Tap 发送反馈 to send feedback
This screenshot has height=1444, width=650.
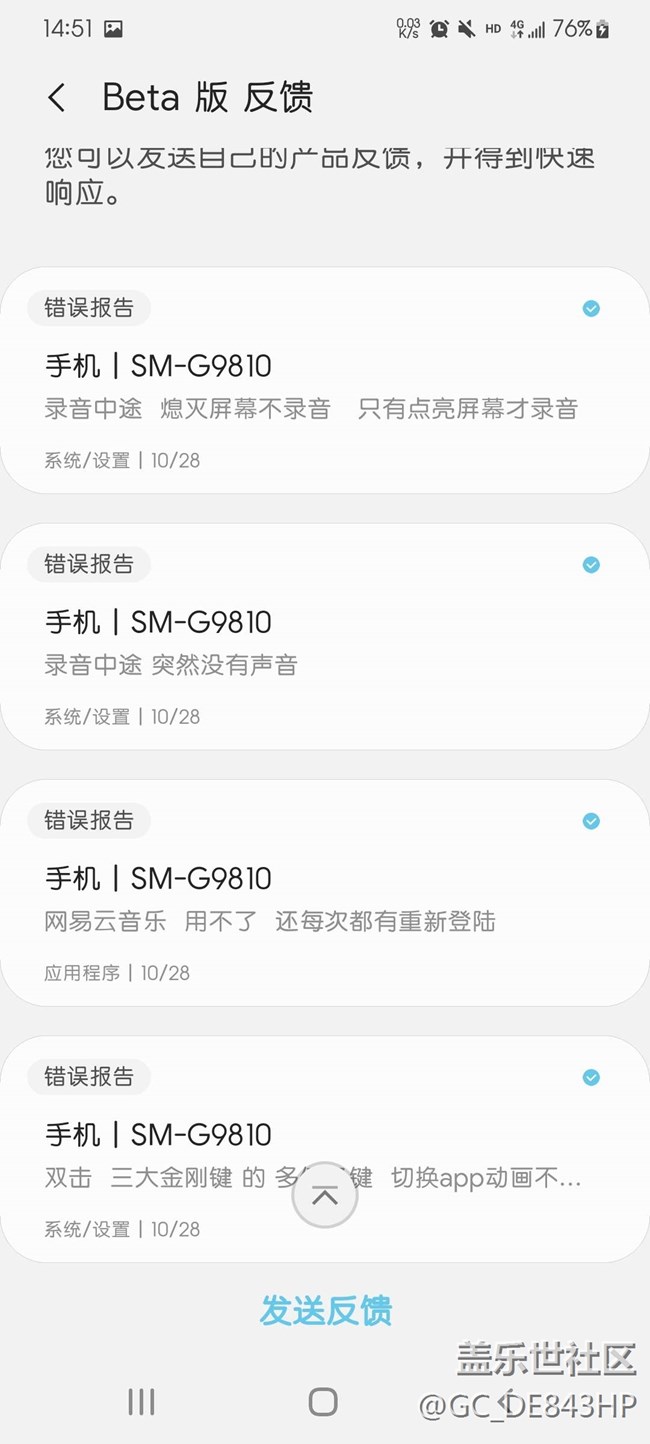[x=325, y=1309]
